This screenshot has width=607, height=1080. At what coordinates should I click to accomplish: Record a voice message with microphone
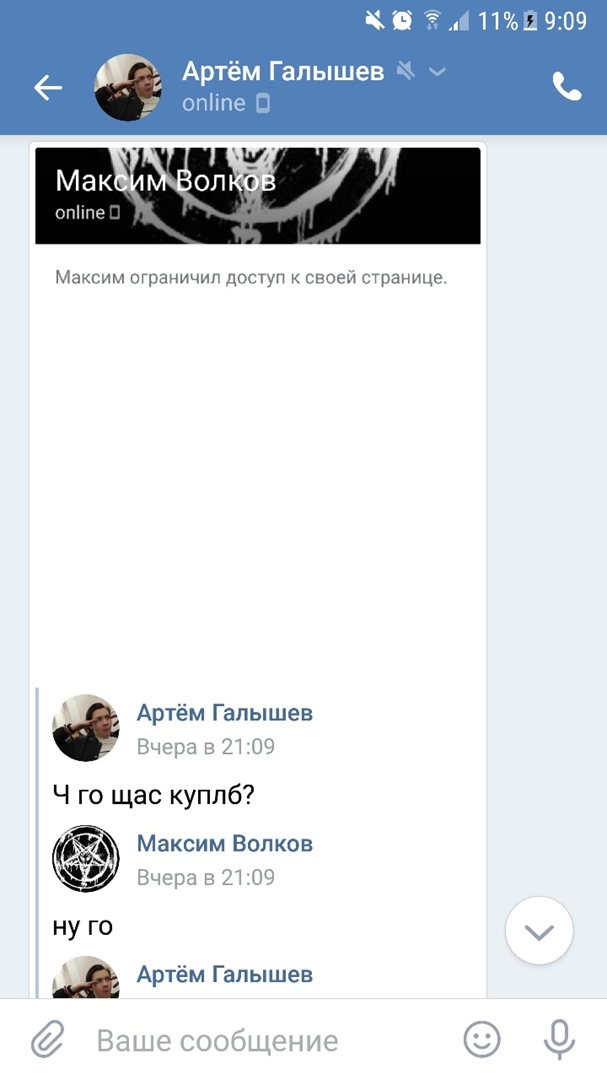[x=559, y=1040]
